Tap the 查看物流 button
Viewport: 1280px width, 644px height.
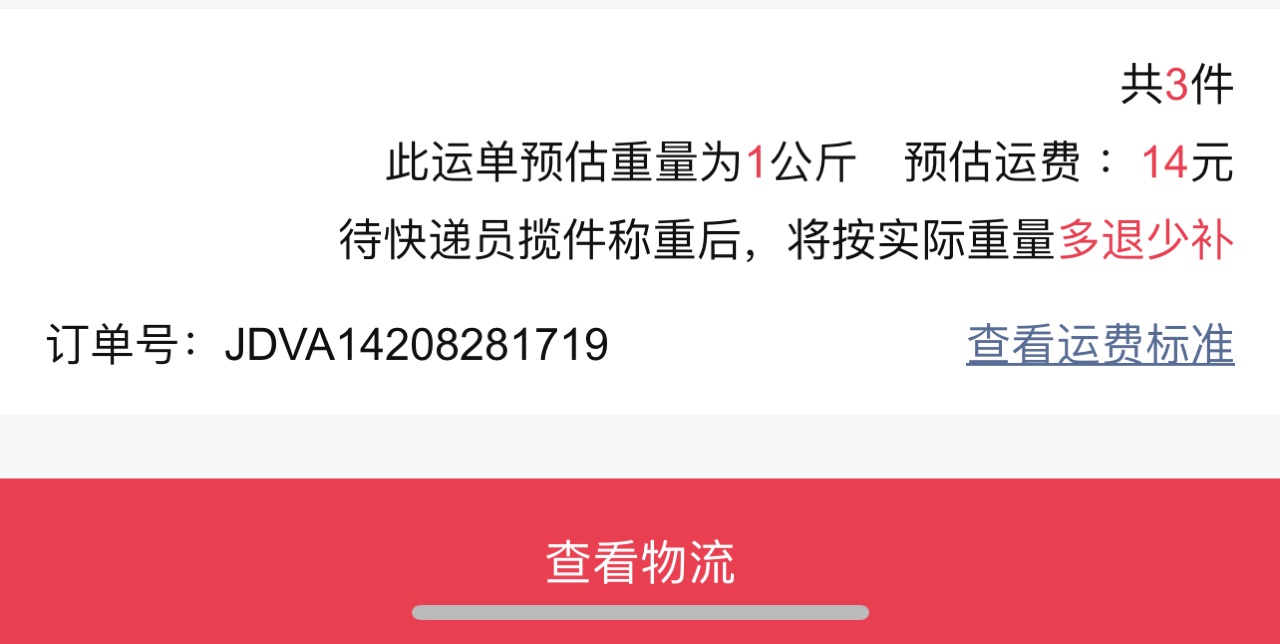pyautogui.click(x=640, y=561)
